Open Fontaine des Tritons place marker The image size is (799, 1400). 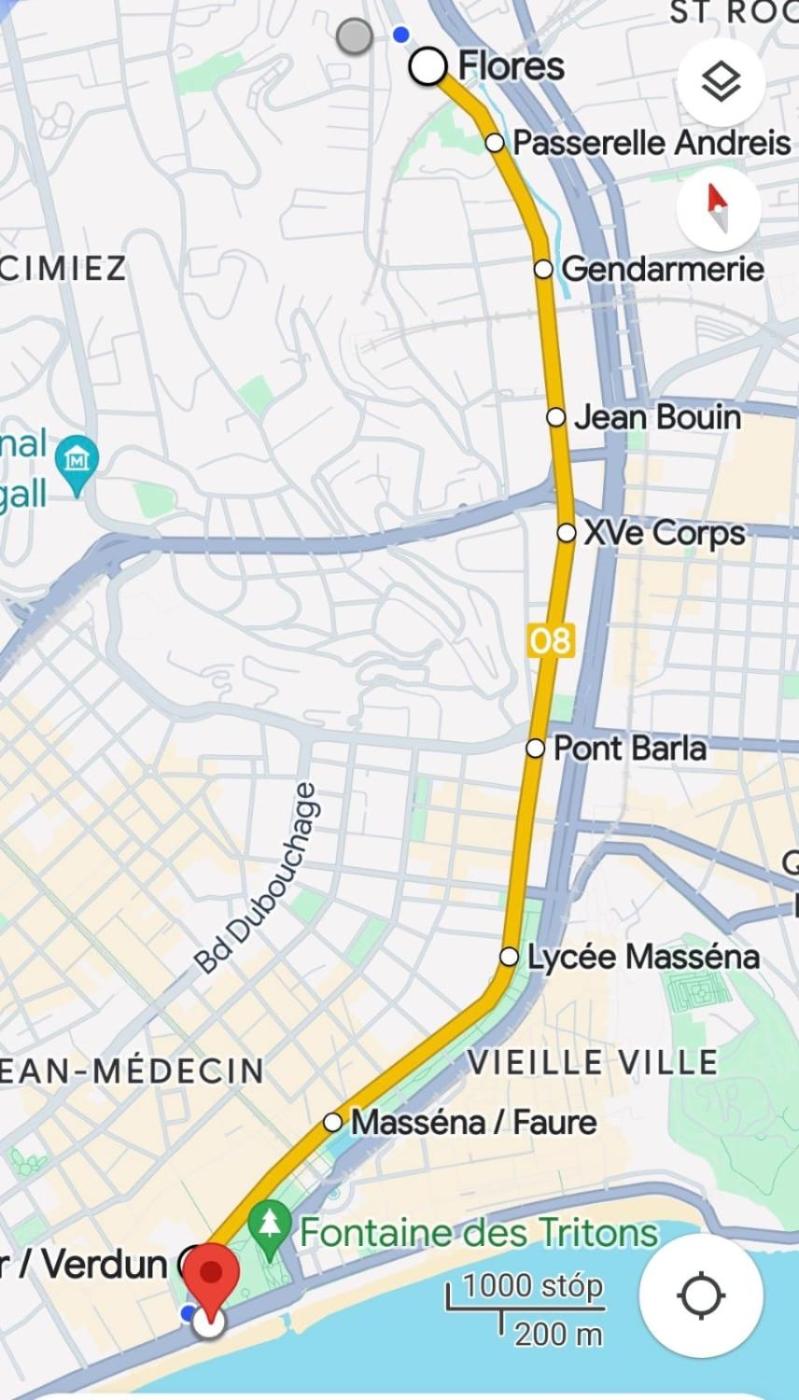pyautogui.click(x=270, y=1222)
